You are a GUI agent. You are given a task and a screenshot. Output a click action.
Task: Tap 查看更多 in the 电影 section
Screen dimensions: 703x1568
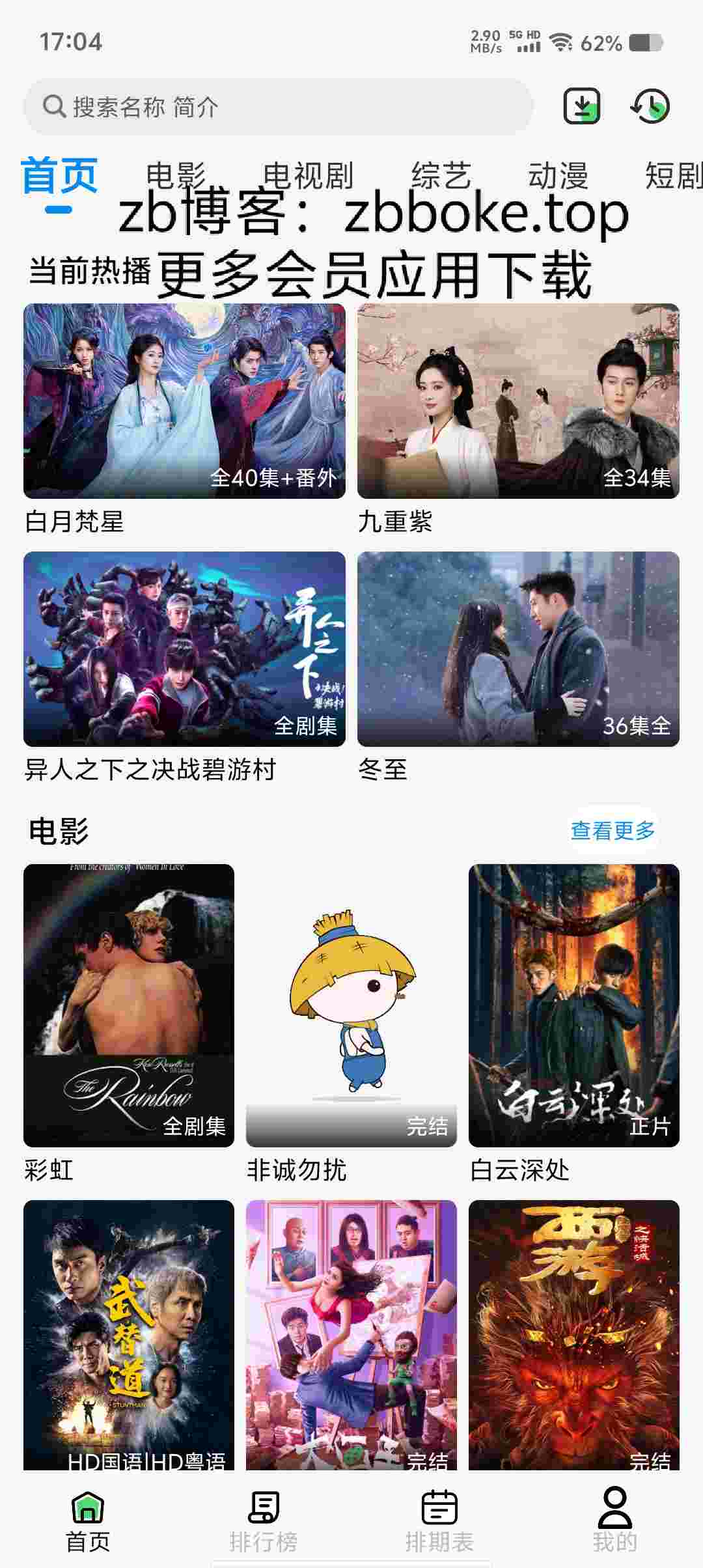tap(613, 830)
